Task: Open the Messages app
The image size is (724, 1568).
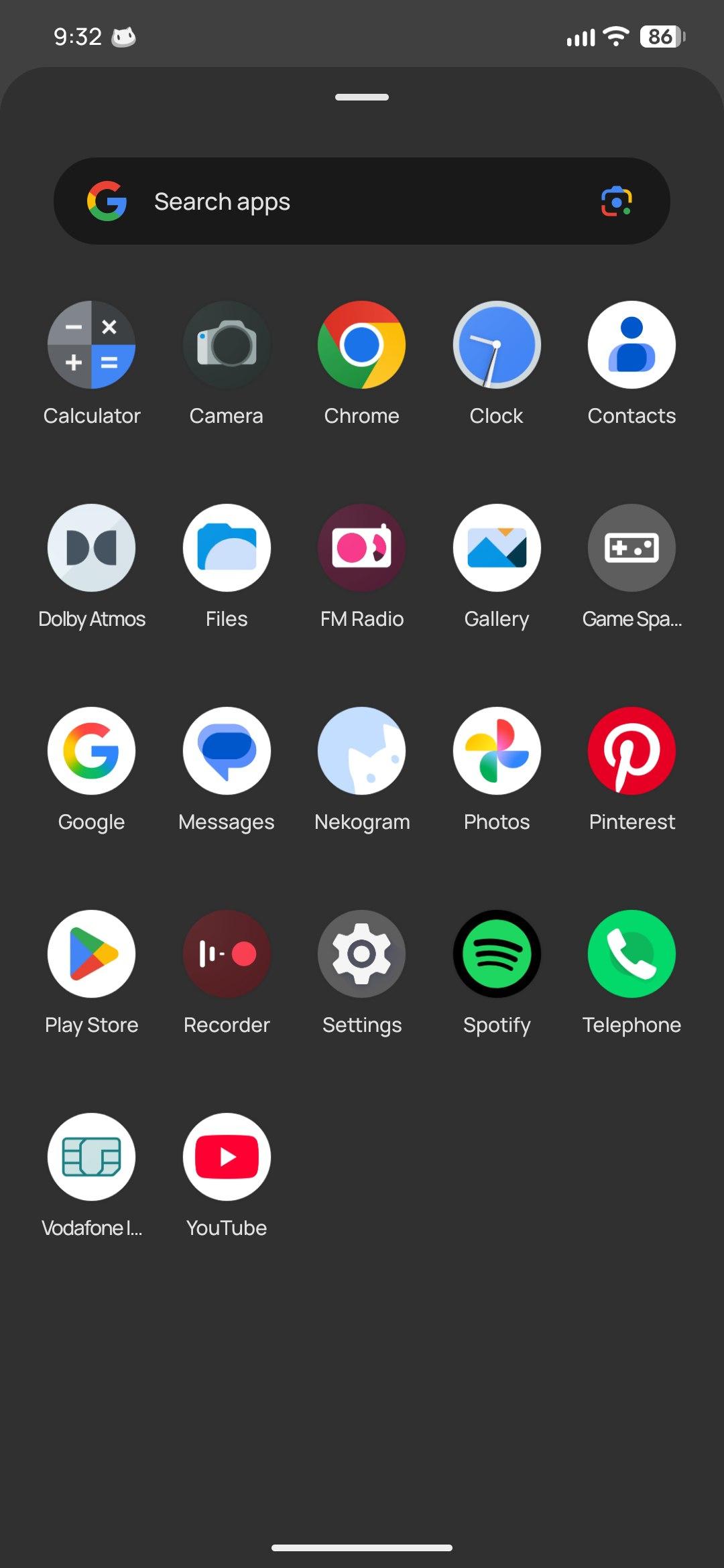Action: pyautogui.click(x=227, y=751)
